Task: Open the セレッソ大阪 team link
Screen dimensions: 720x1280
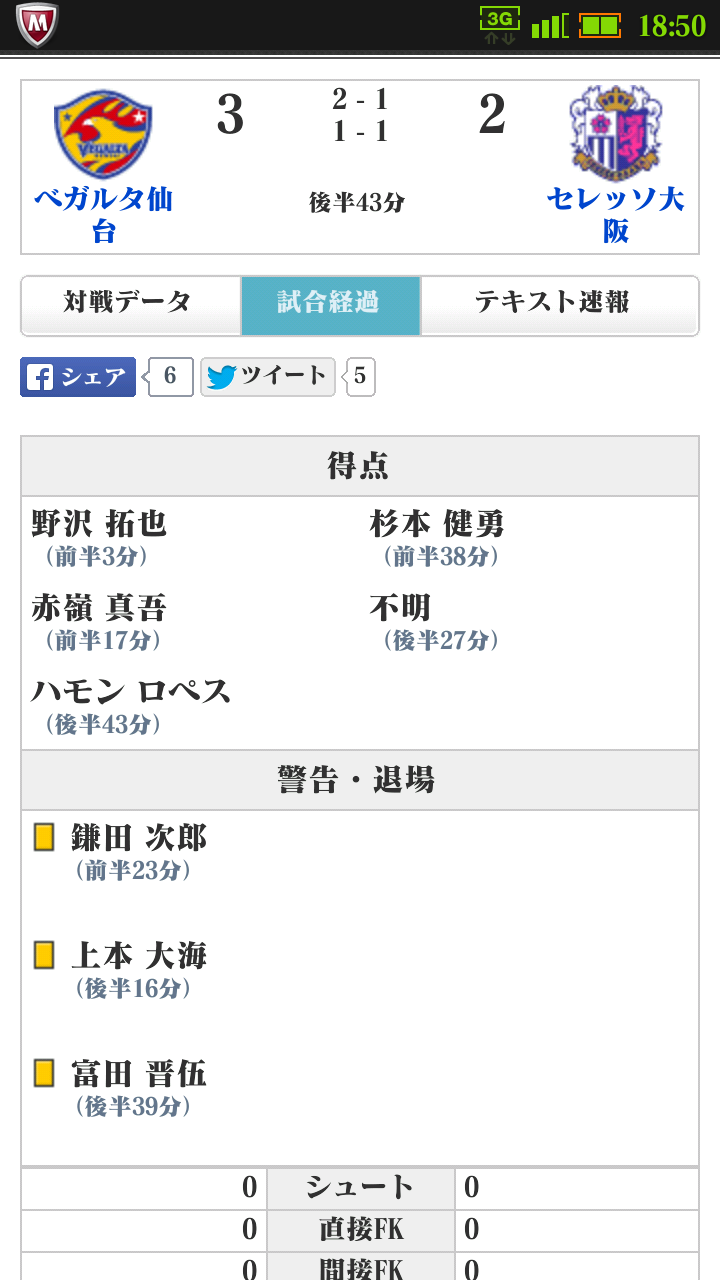Action: click(615, 214)
